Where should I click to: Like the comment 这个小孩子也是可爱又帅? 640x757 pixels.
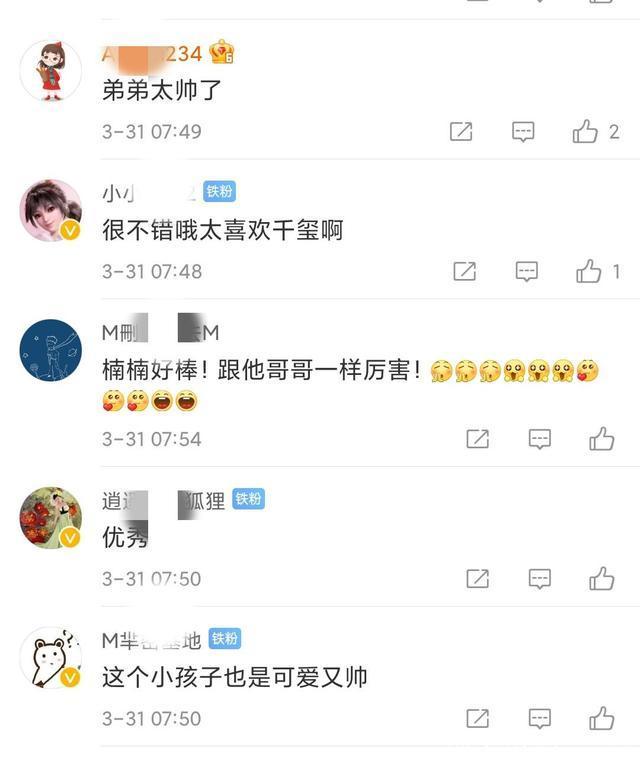602,717
